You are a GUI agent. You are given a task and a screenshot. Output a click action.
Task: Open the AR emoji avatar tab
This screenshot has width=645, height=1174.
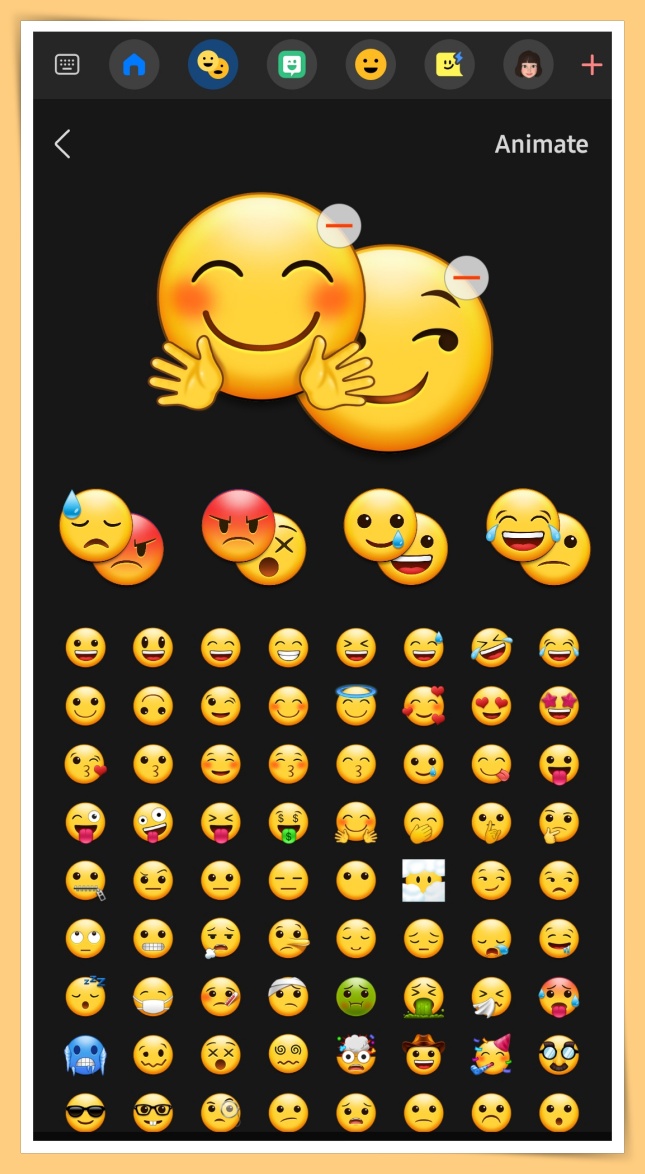click(x=528, y=65)
